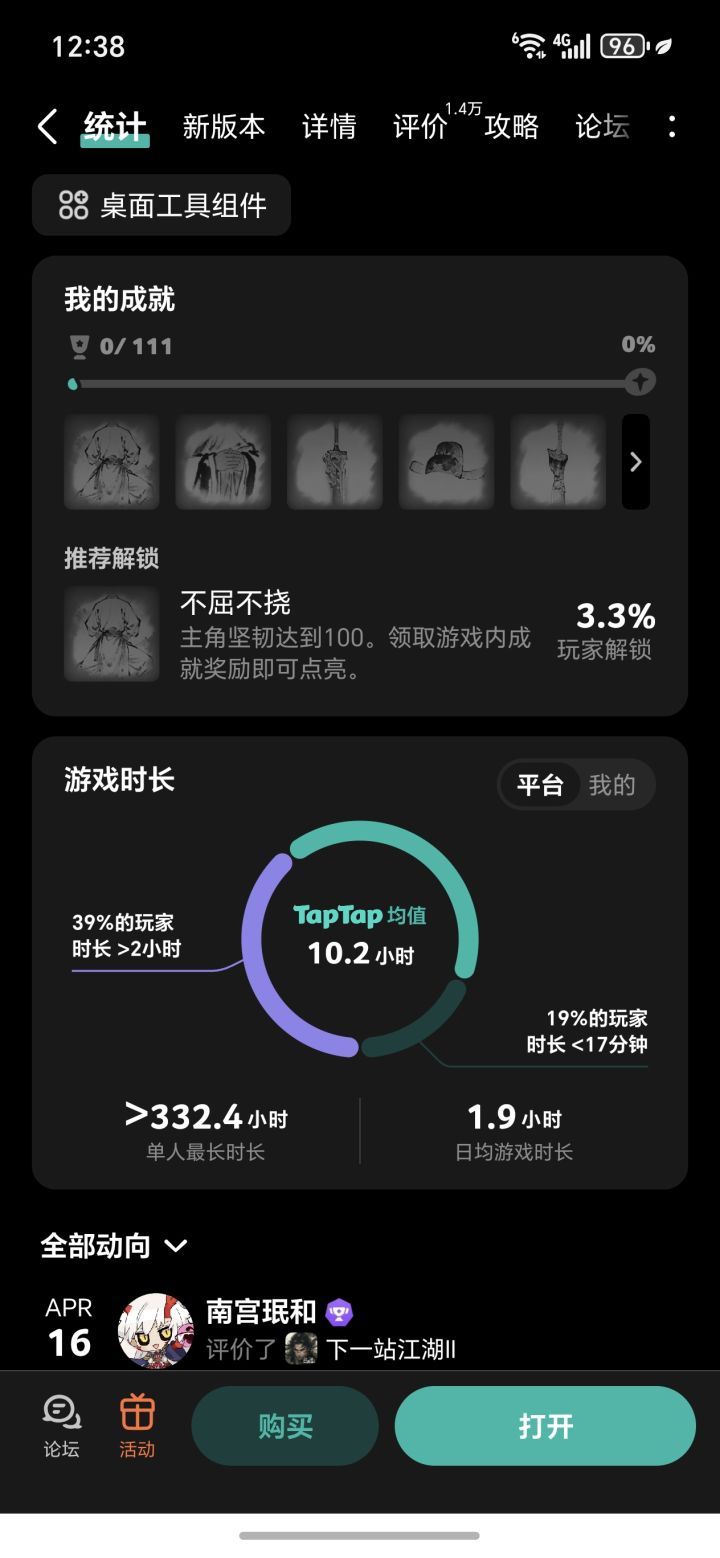720x1558 pixels.
Task: Collapse the 全部动向 chevron arrow
Action: pos(176,1247)
